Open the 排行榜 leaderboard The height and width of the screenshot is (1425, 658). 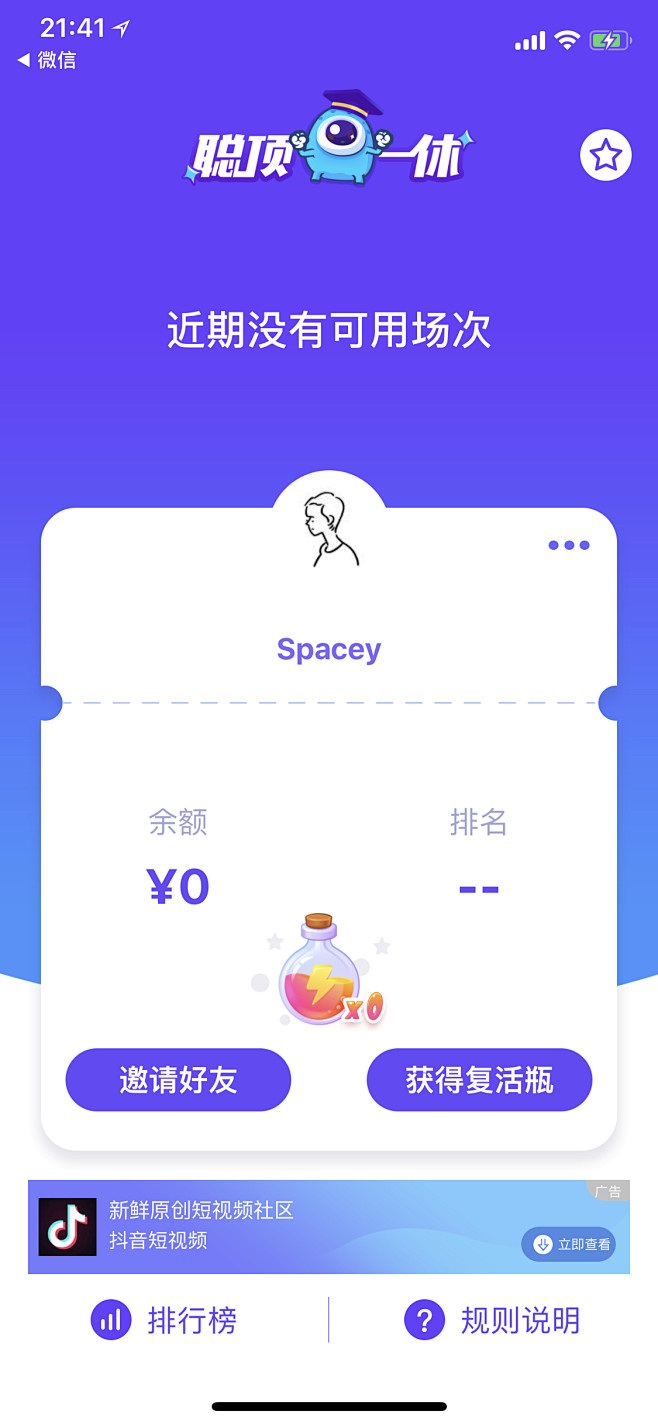(x=165, y=1321)
